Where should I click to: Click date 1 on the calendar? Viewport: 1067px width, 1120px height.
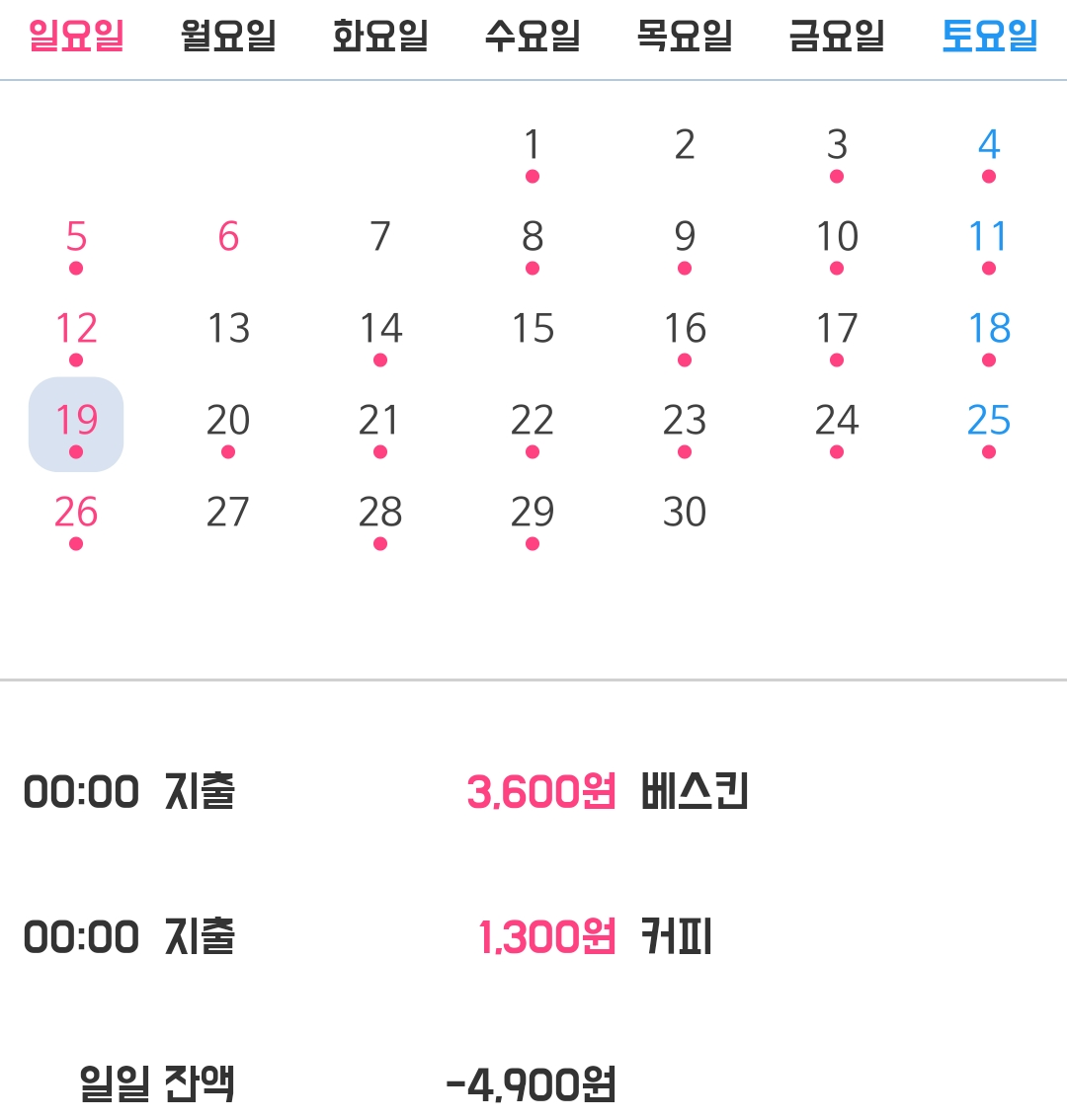click(533, 145)
